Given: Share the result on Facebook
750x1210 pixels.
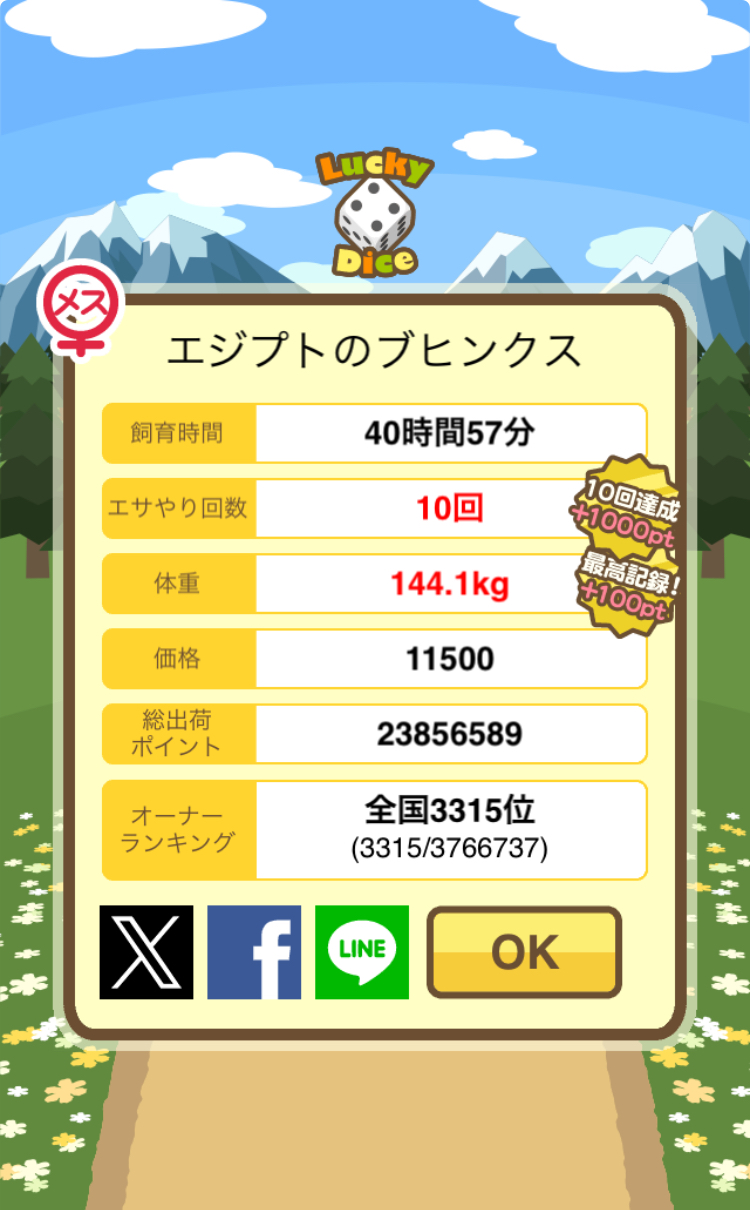Looking at the screenshot, I should tap(254, 952).
